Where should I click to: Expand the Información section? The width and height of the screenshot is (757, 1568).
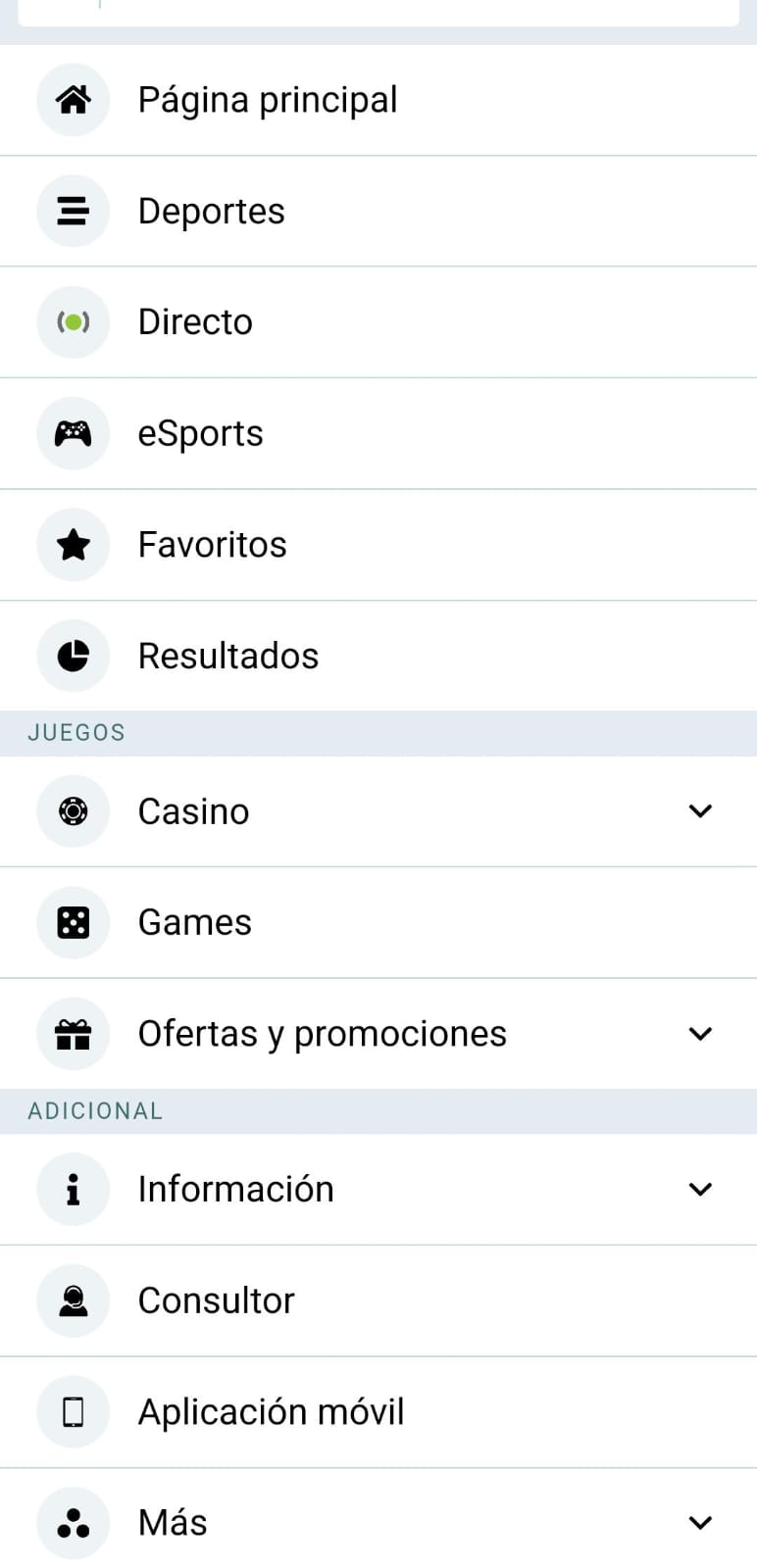(x=699, y=1190)
